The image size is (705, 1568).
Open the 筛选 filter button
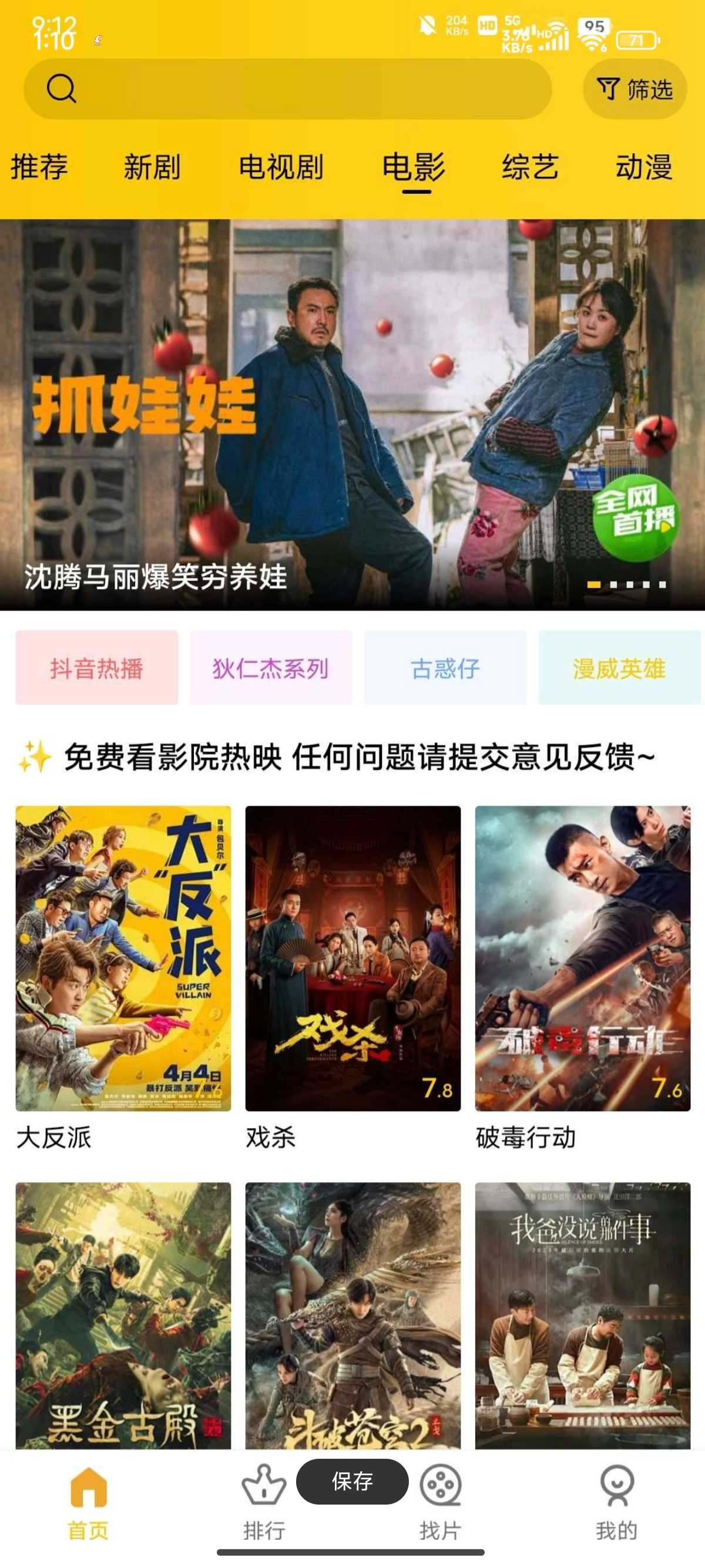634,89
